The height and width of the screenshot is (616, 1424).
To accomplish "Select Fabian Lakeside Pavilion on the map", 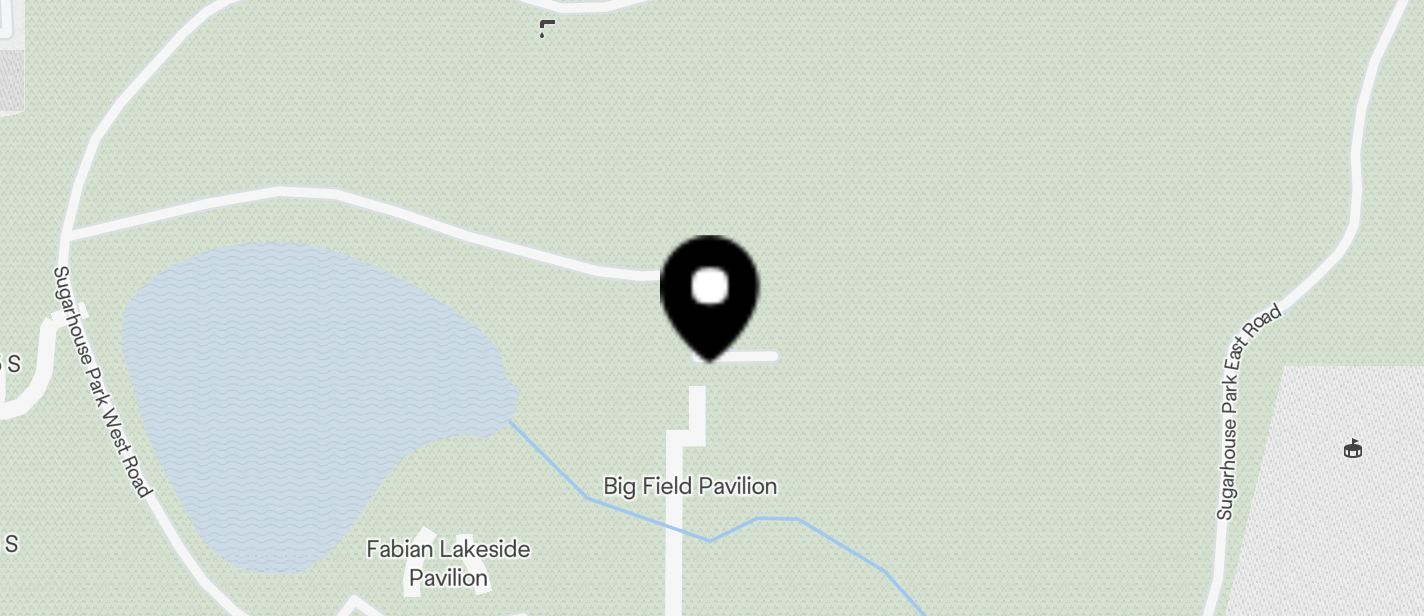I will click(x=448, y=563).
